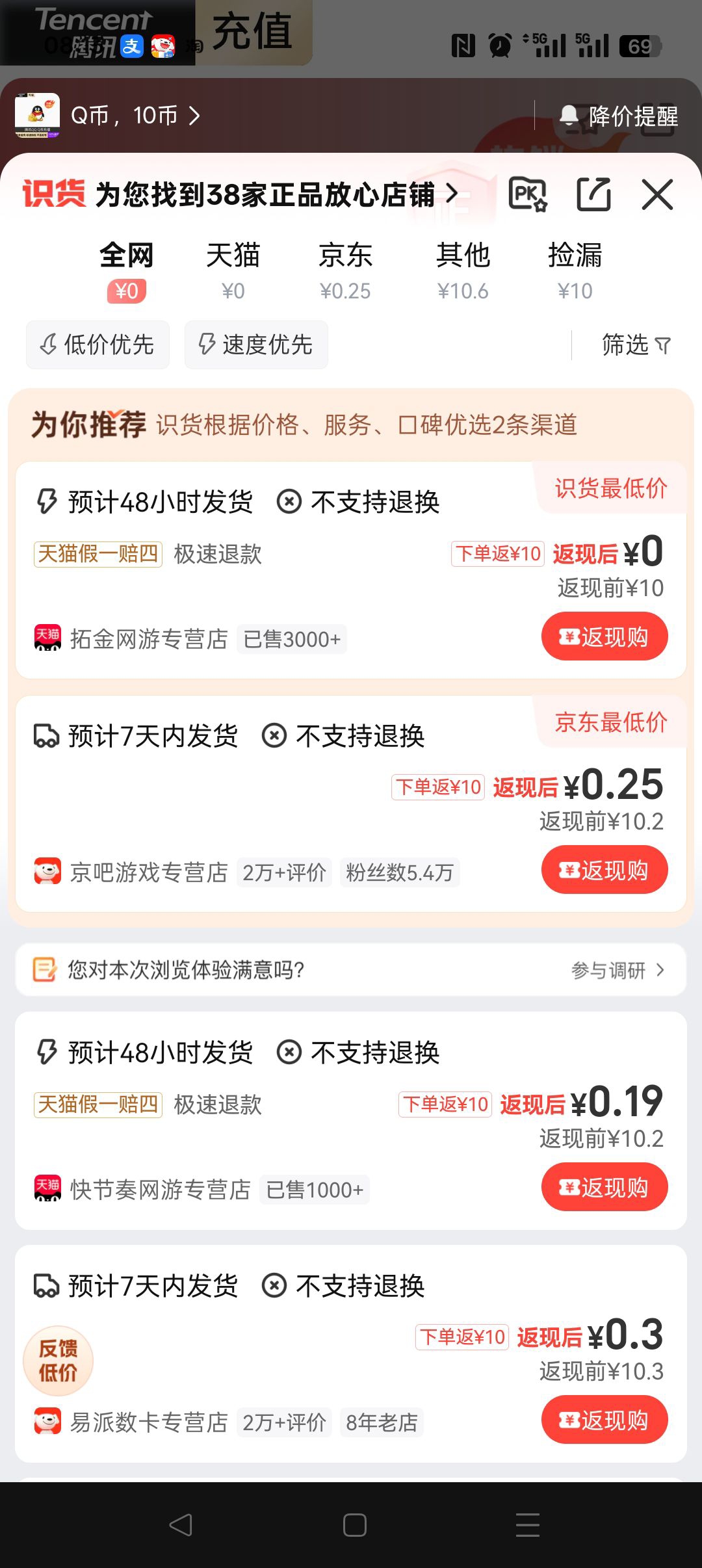Screen dimensions: 702x1568
Task: Open the share icon in the panel header
Action: (x=593, y=194)
